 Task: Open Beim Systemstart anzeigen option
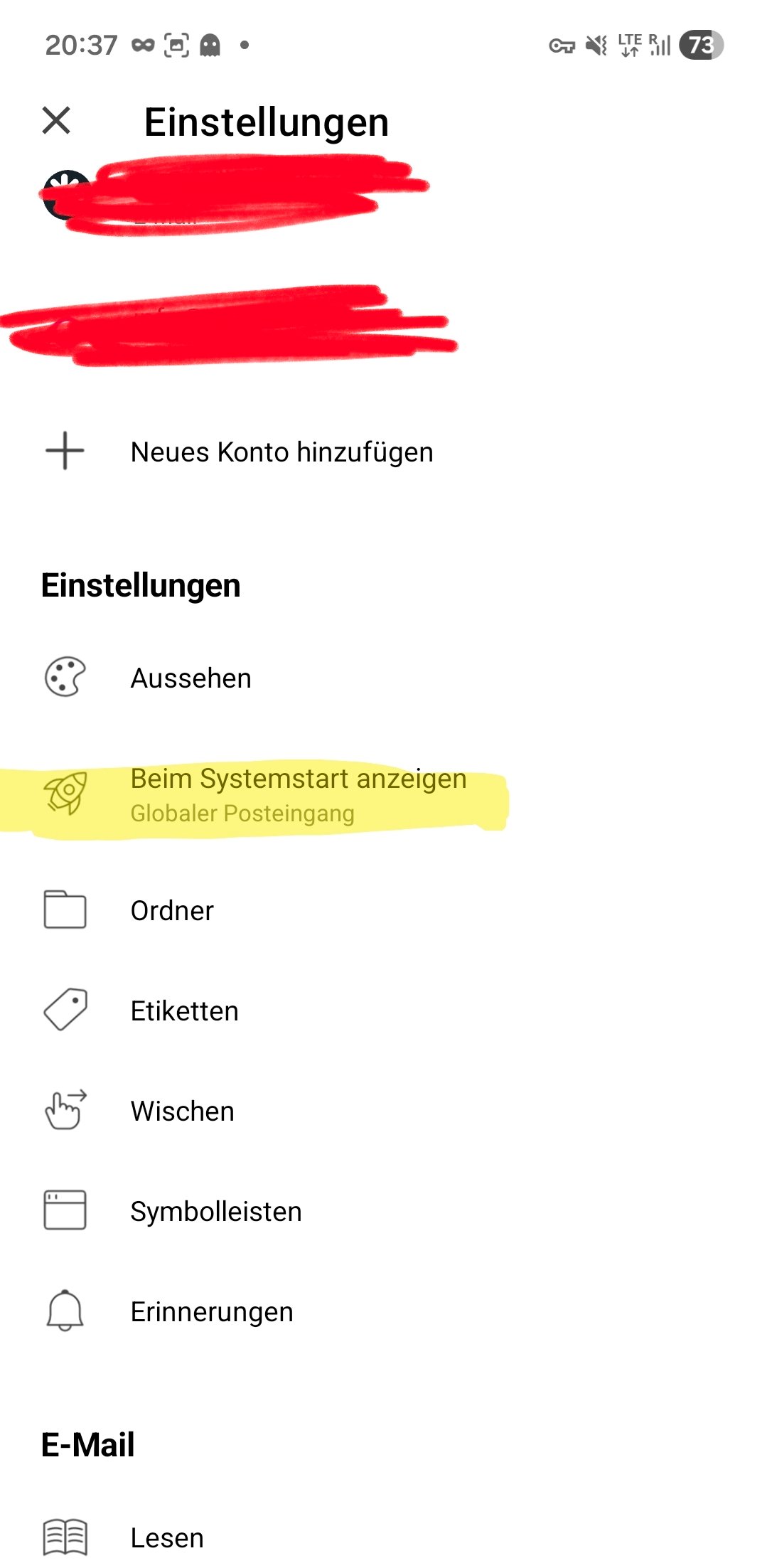point(298,794)
